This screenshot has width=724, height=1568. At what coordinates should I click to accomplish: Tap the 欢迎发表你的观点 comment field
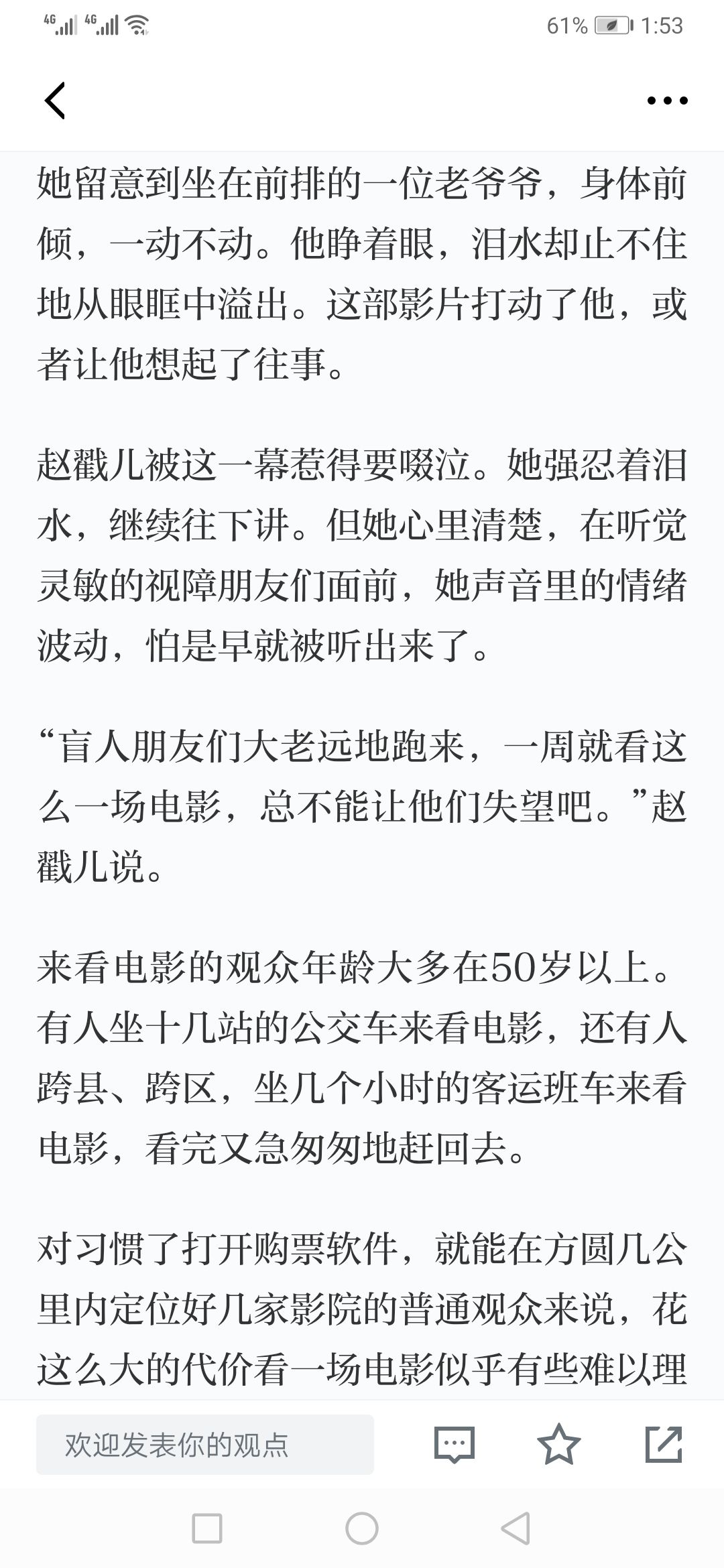[205, 1445]
